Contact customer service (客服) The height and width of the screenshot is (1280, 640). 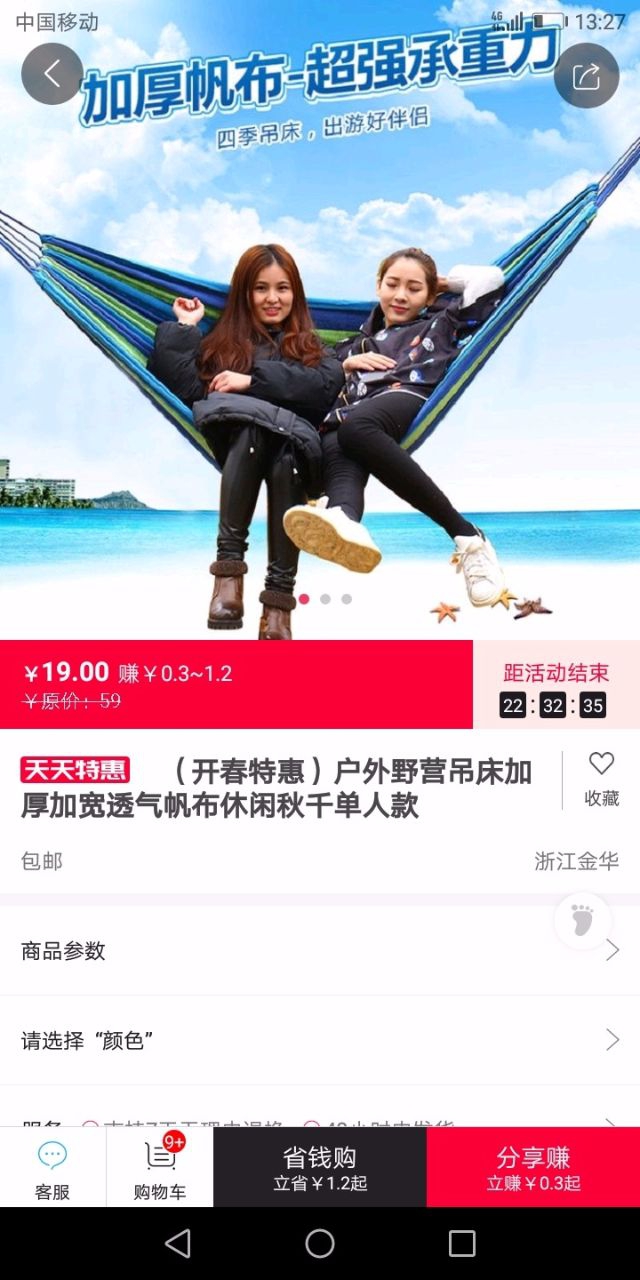click(x=53, y=1169)
